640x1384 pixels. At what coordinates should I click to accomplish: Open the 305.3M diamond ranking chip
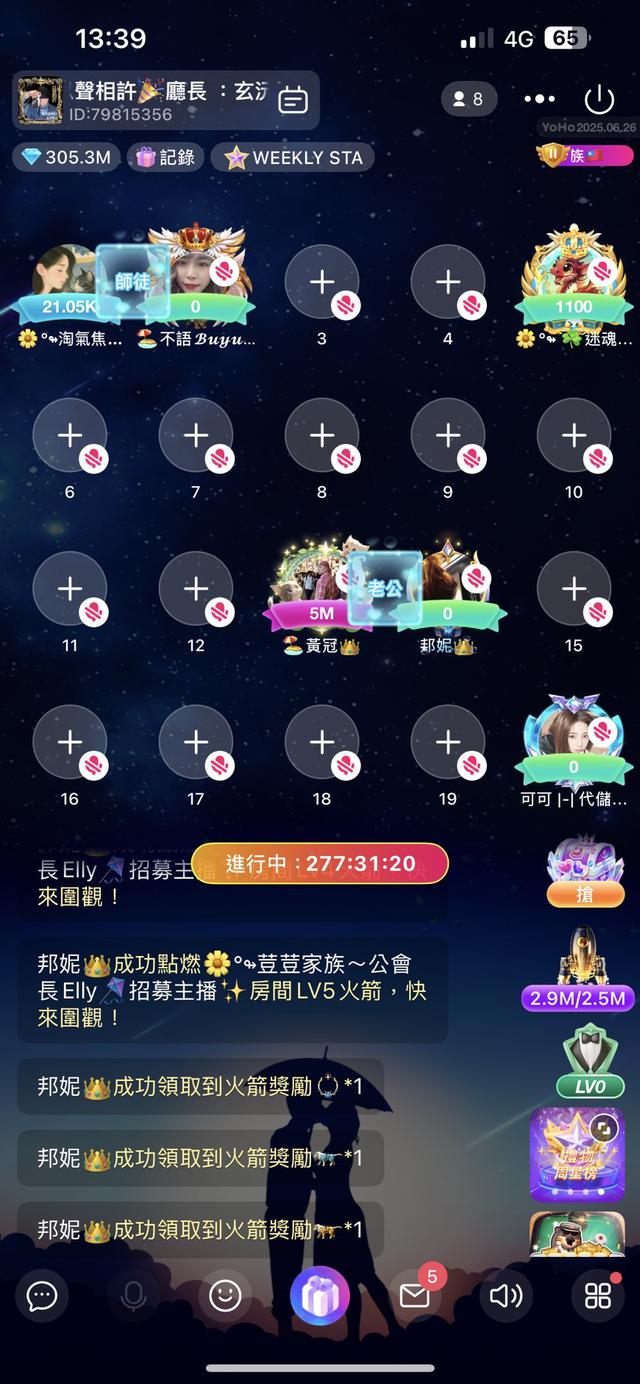pyautogui.click(x=67, y=157)
